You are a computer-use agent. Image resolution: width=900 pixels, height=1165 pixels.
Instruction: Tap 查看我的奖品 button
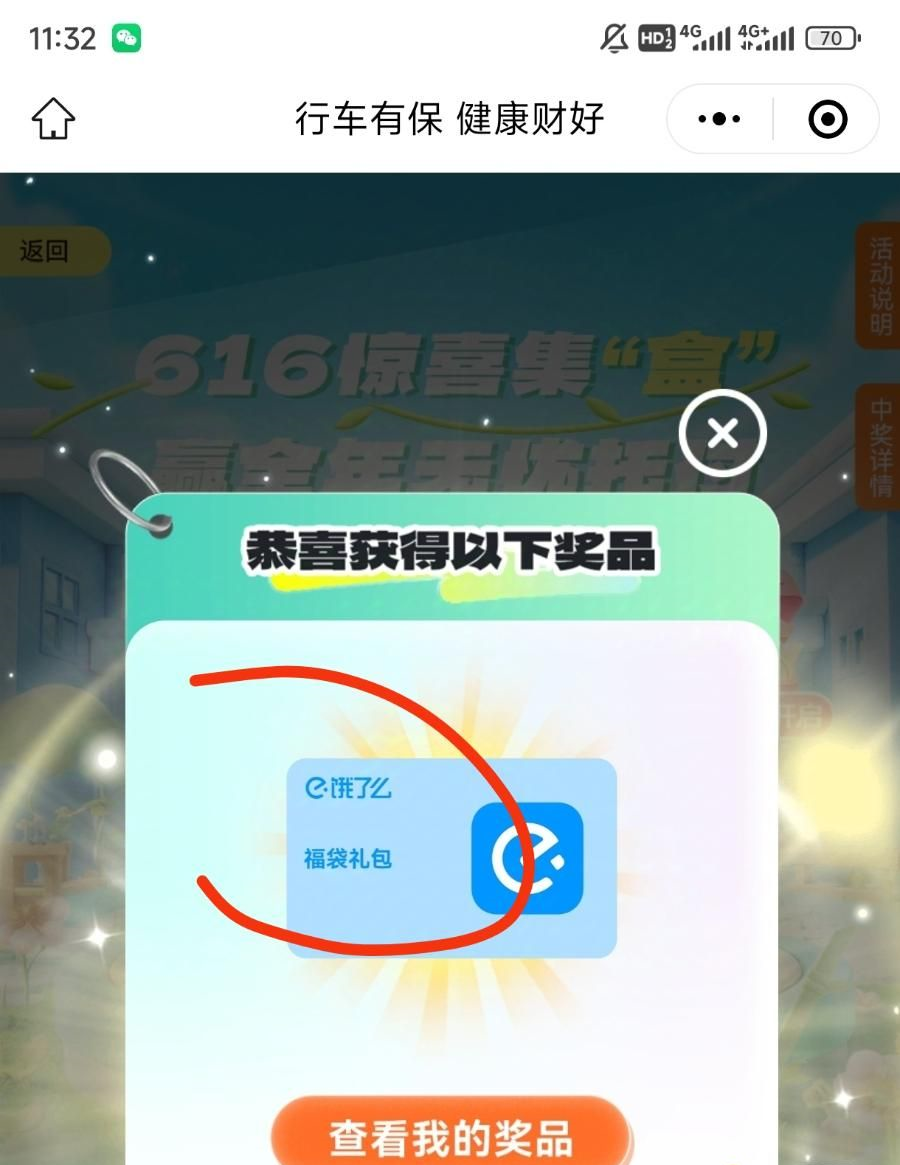pos(451,1138)
